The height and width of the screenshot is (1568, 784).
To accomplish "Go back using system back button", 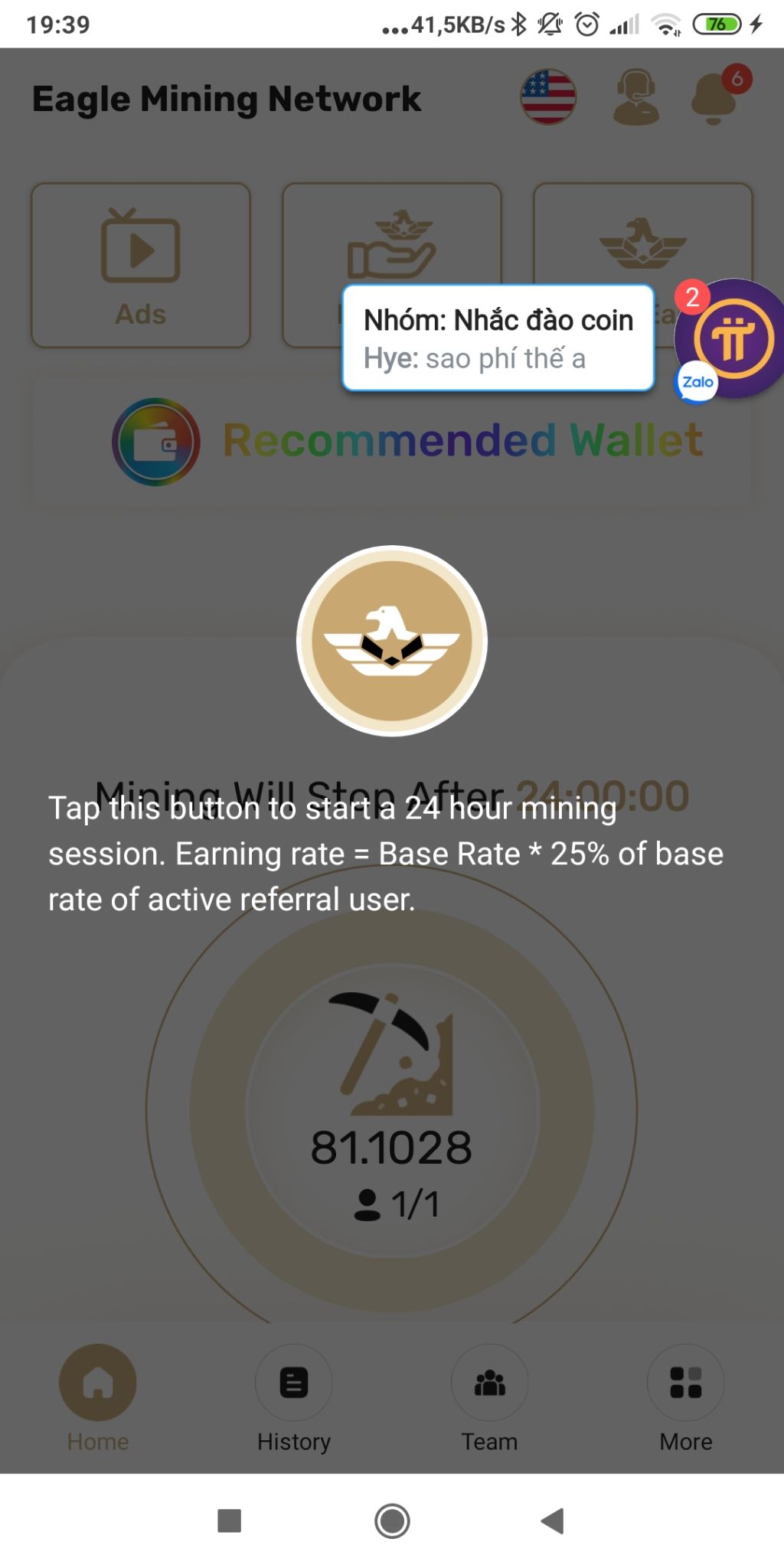I will coord(552,1521).
